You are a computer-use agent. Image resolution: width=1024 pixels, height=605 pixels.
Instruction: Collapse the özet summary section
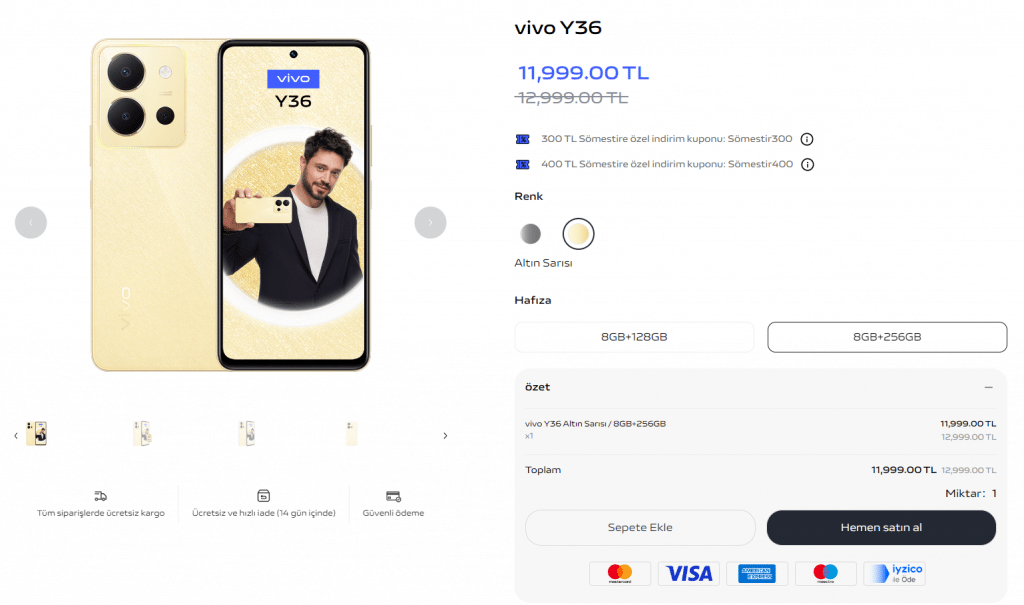click(988, 387)
